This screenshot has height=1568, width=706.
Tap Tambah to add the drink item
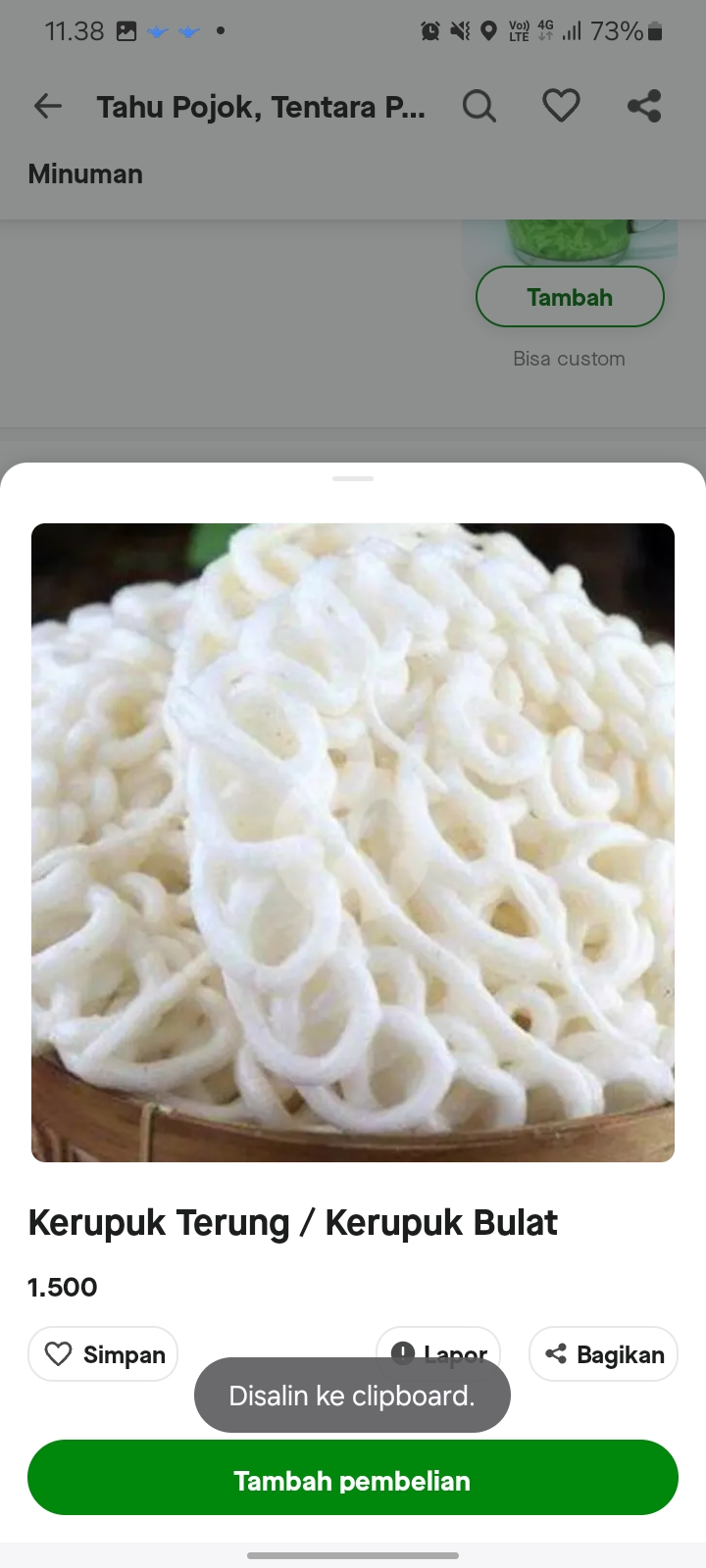tap(569, 296)
